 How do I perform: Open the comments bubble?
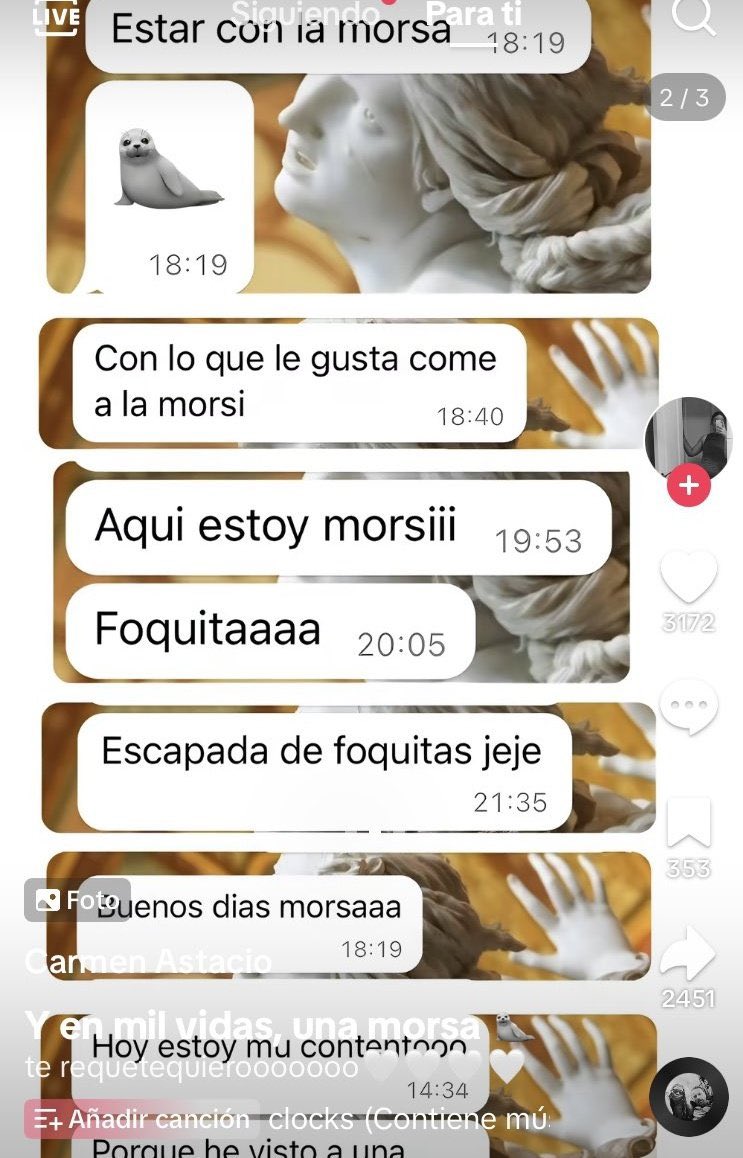click(688, 705)
